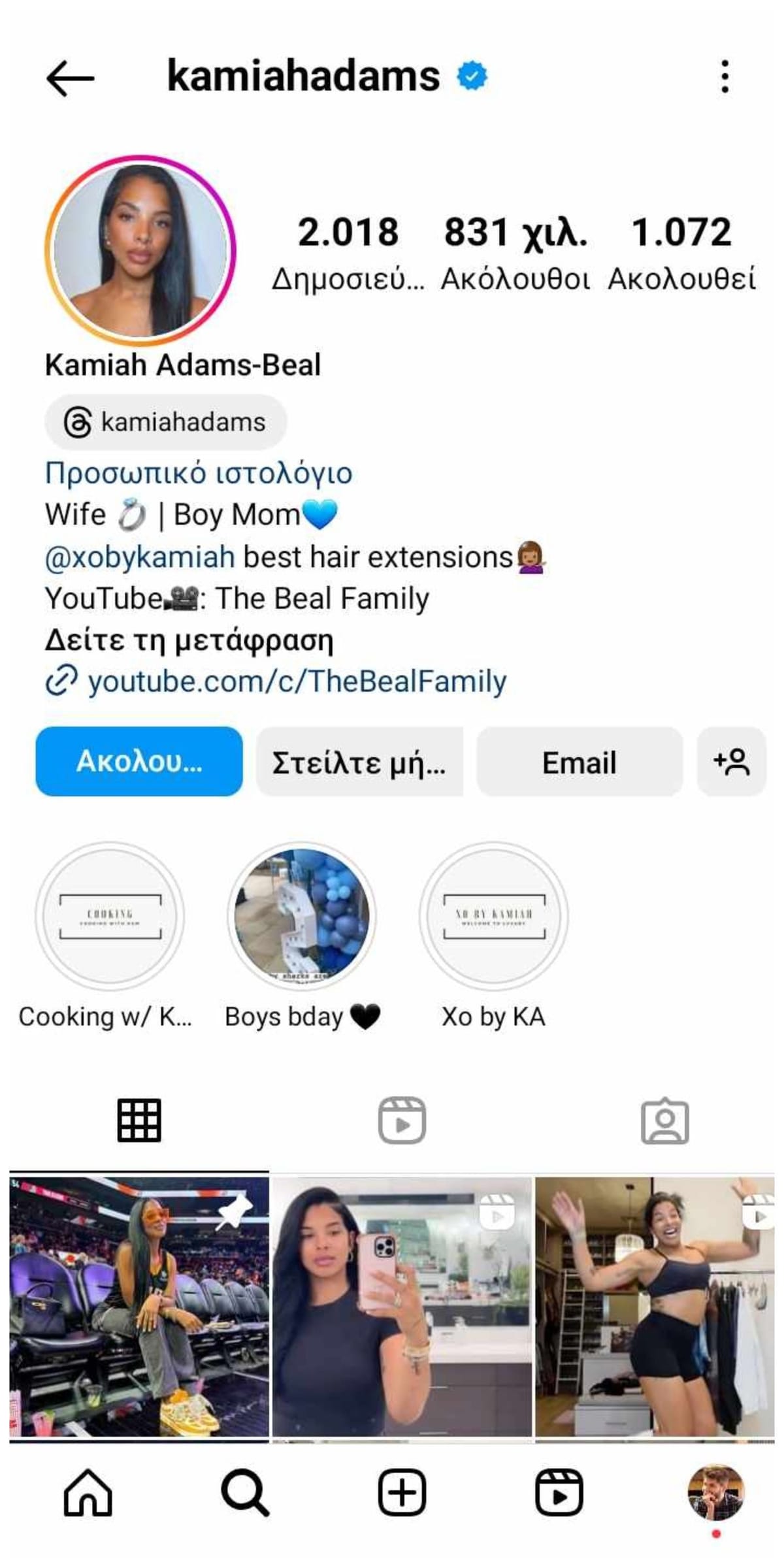Open the 831 χιλ. followers list

point(515,252)
